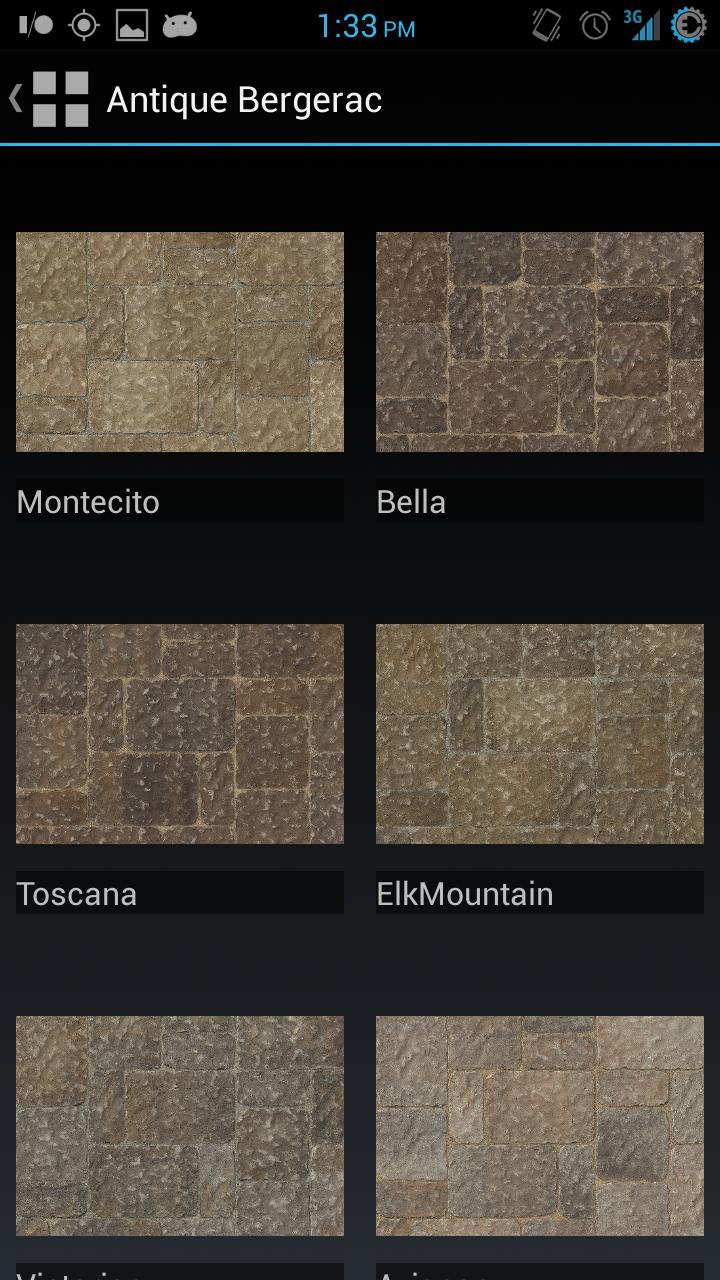Tap the Android debug icon in status bar

click(x=180, y=24)
